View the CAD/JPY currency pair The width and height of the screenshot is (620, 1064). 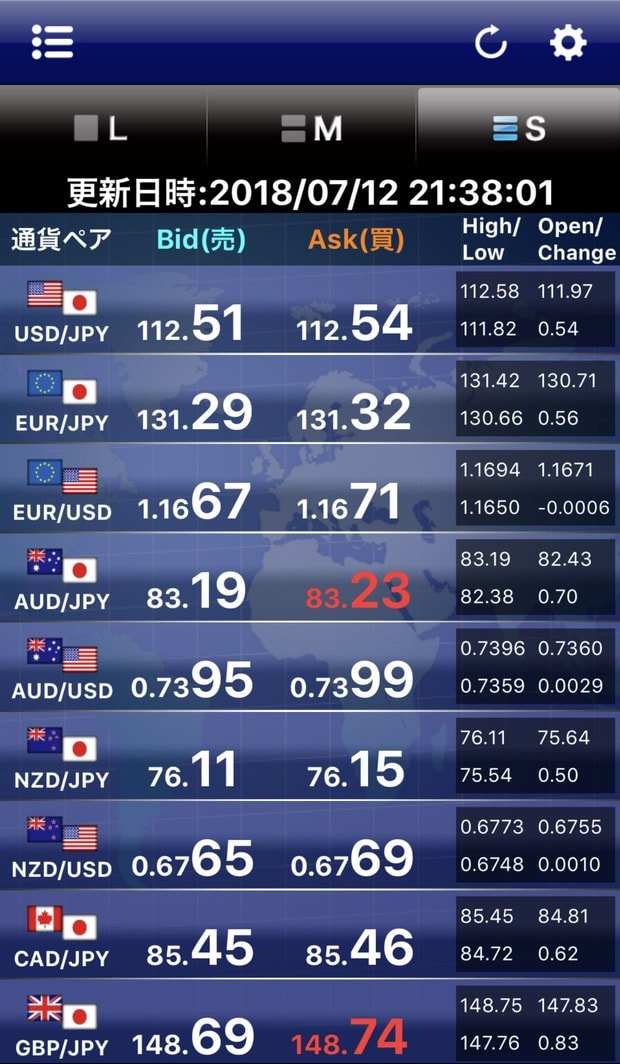[x=310, y=934]
